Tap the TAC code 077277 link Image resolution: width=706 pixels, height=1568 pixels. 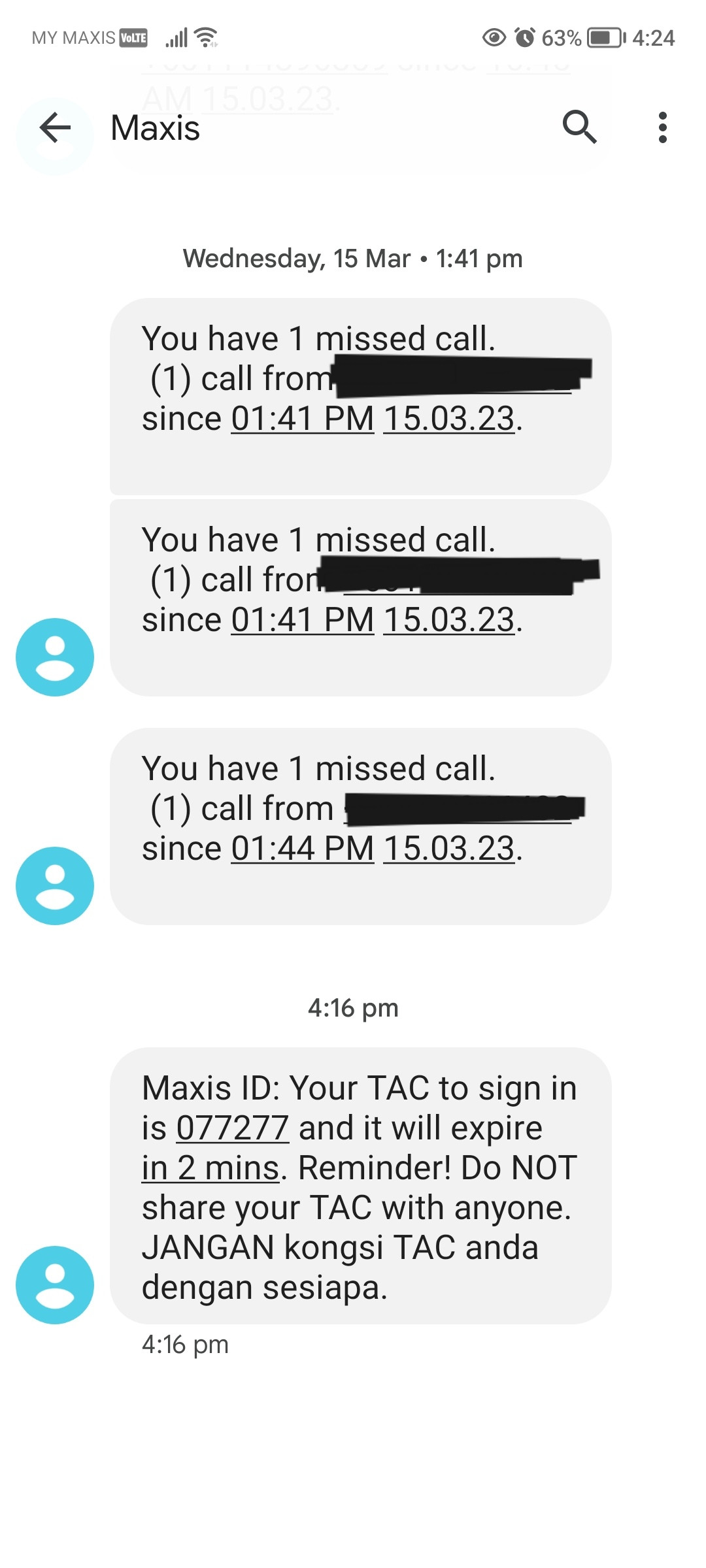tap(233, 1128)
